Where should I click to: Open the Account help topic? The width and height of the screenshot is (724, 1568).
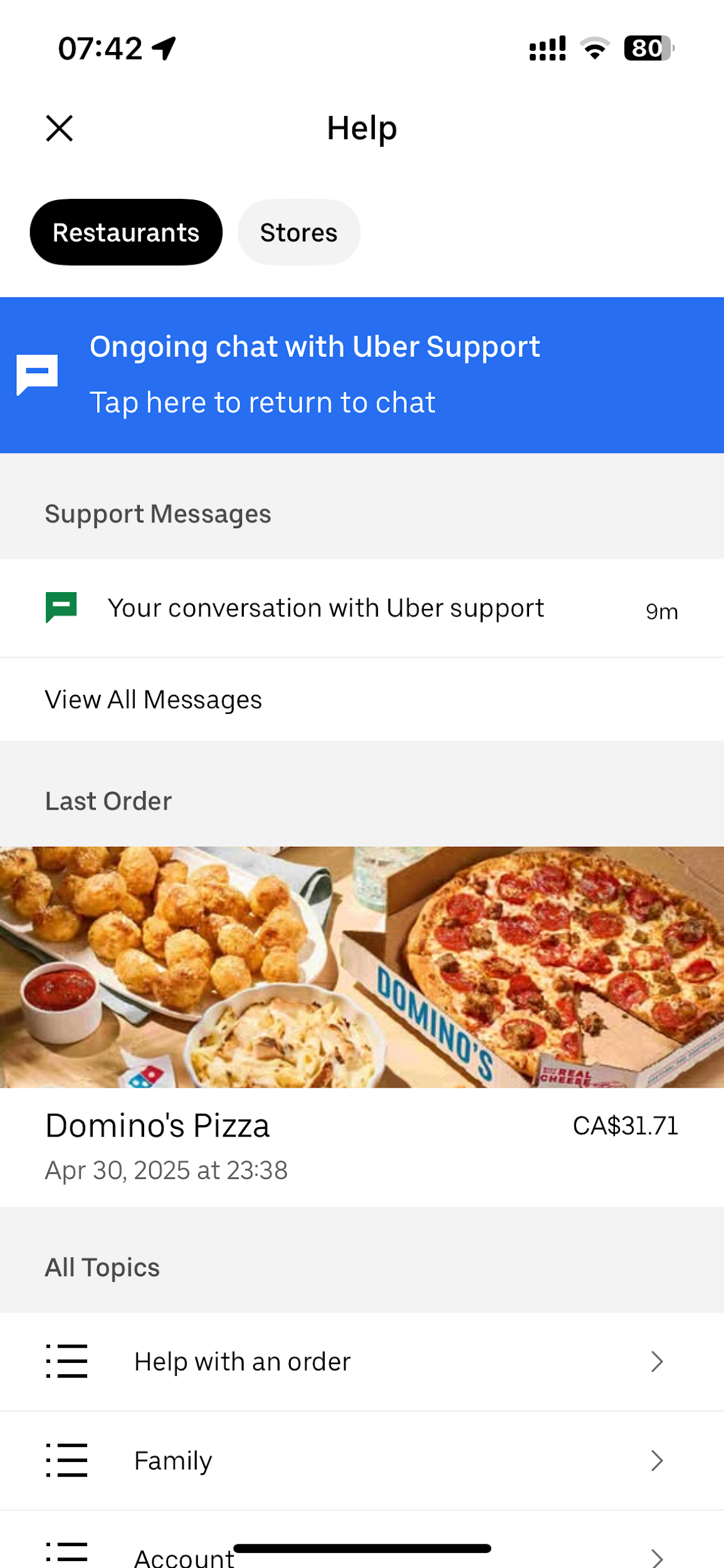pyautogui.click(x=362, y=1555)
